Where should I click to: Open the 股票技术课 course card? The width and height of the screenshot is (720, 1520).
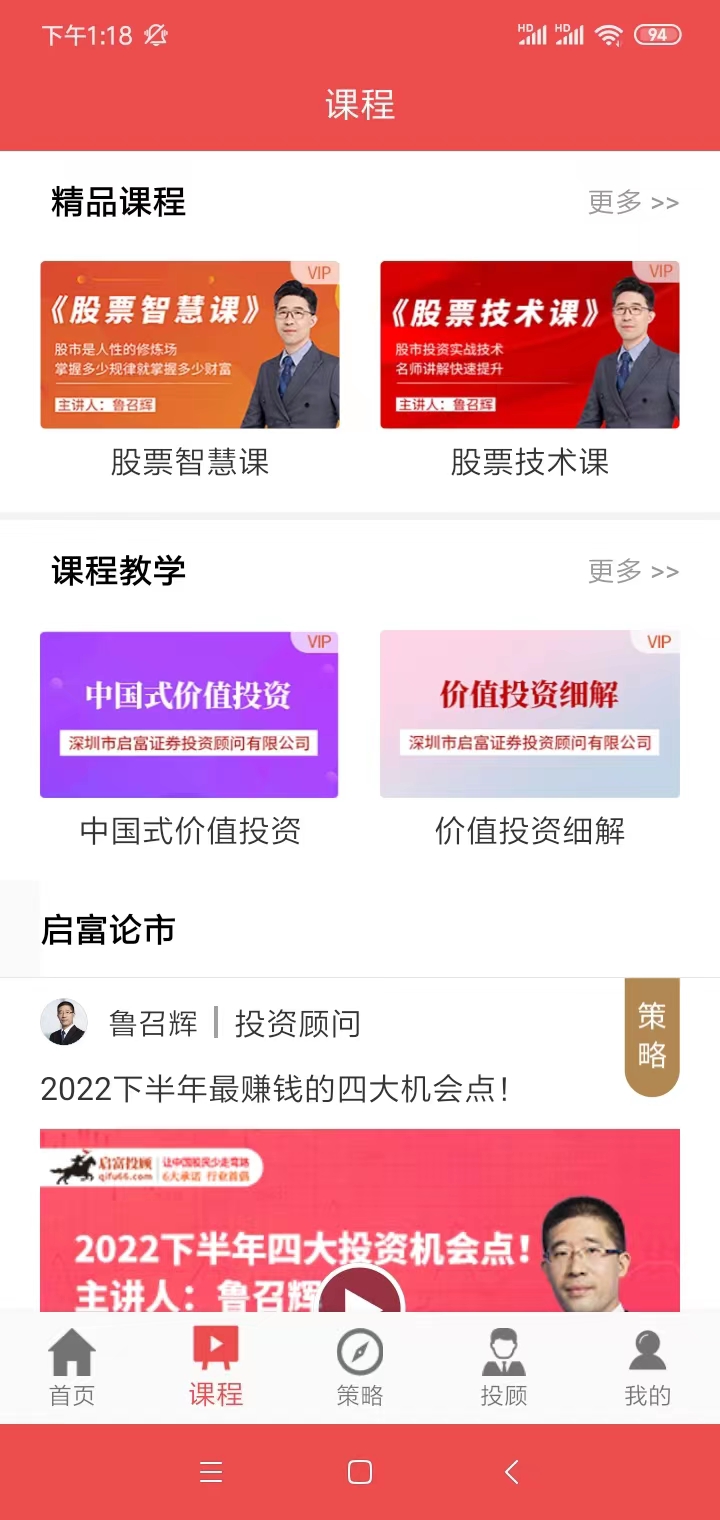click(x=530, y=345)
